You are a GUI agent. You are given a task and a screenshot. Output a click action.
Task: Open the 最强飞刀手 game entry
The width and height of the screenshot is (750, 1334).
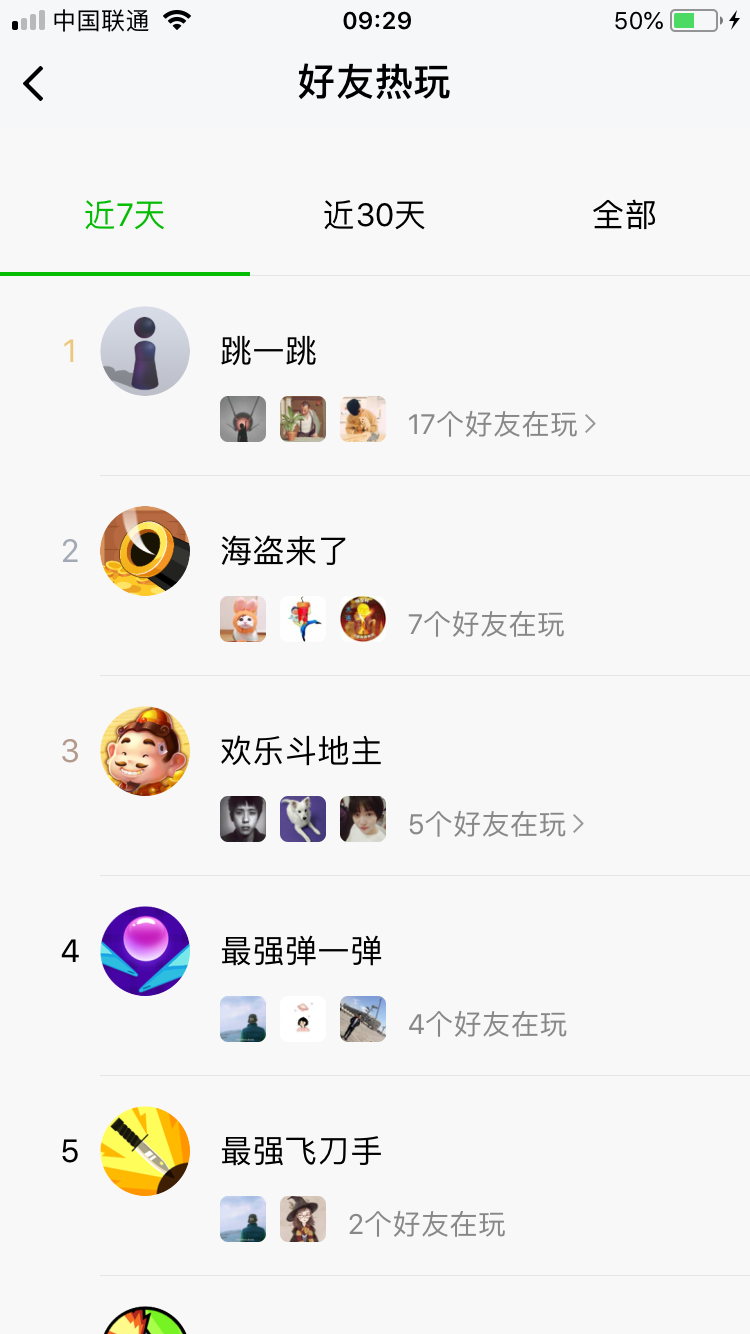coord(301,1151)
